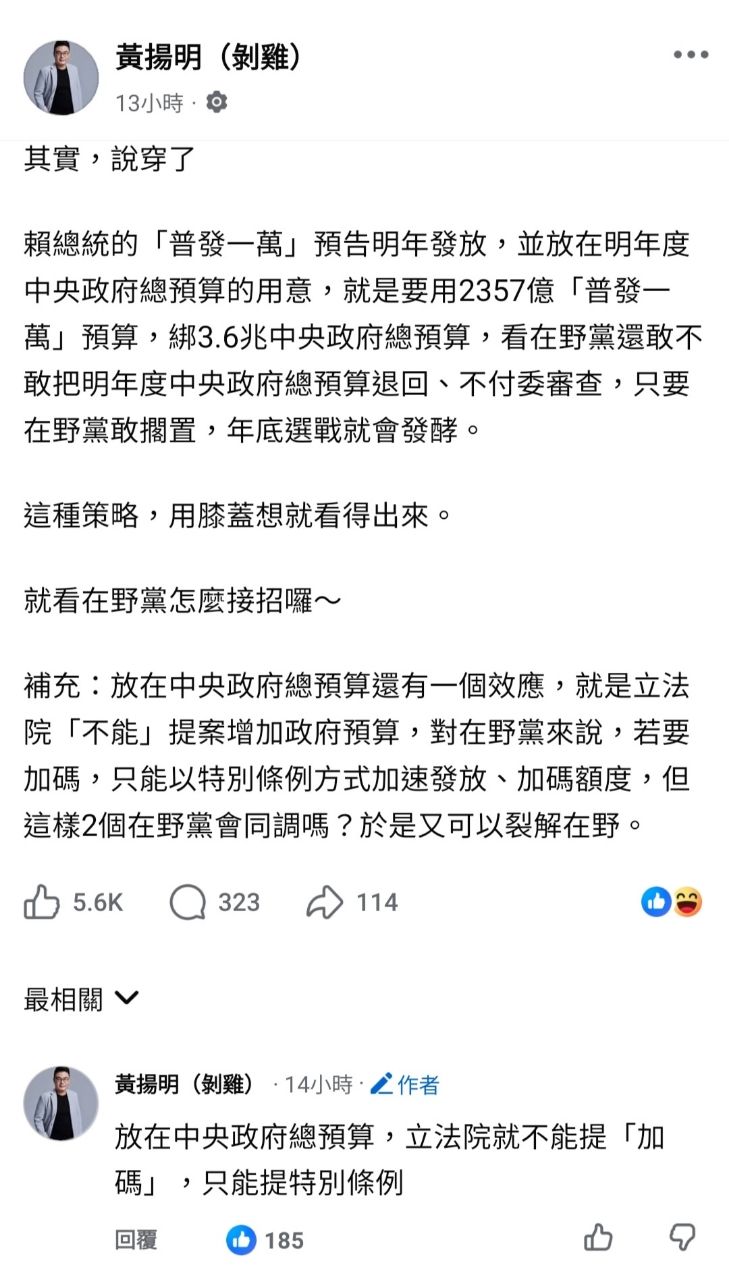View the post's reaction emojis list
The height and width of the screenshot is (1280, 729).
672,902
